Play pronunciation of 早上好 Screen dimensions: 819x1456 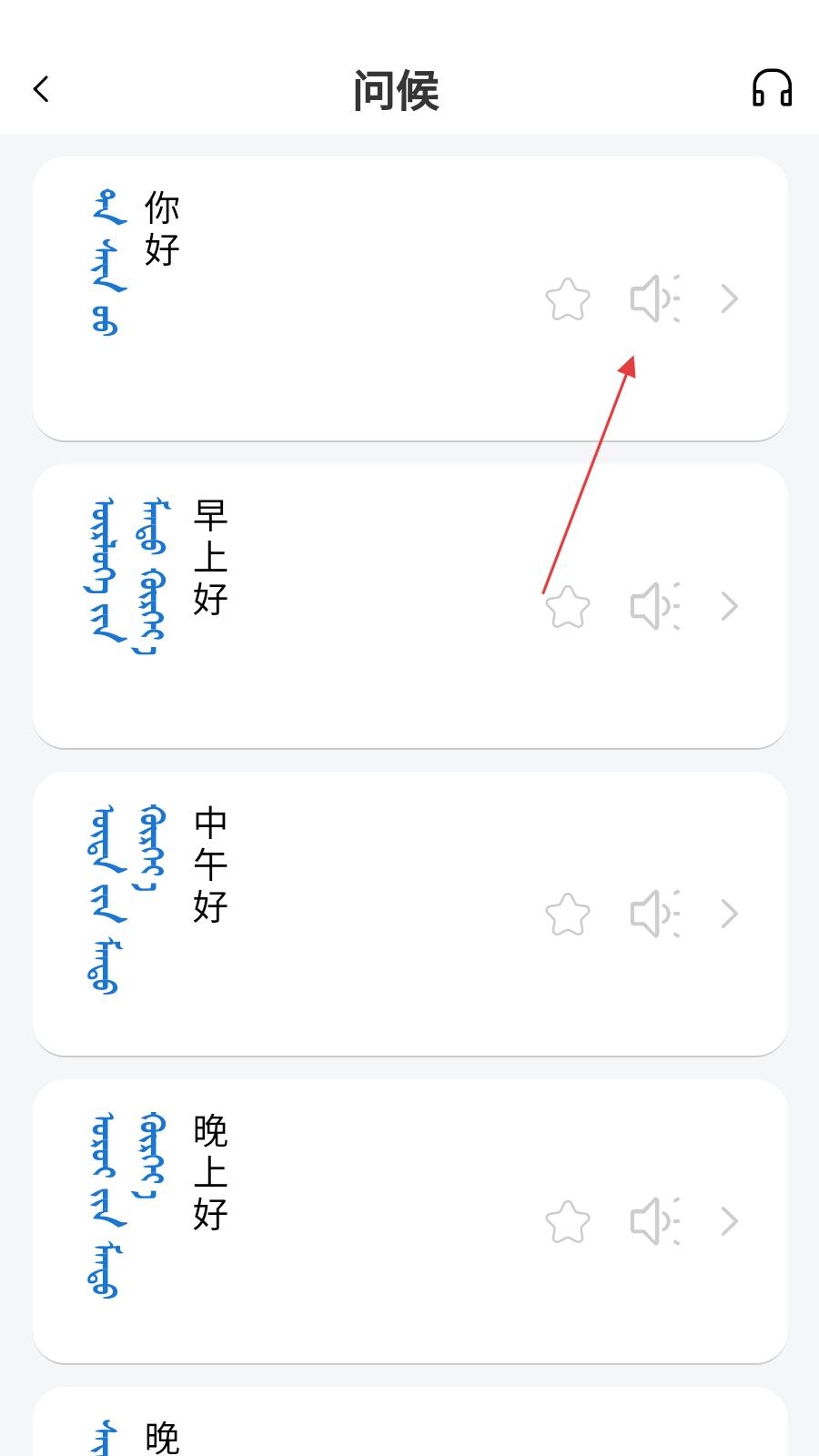coord(655,606)
